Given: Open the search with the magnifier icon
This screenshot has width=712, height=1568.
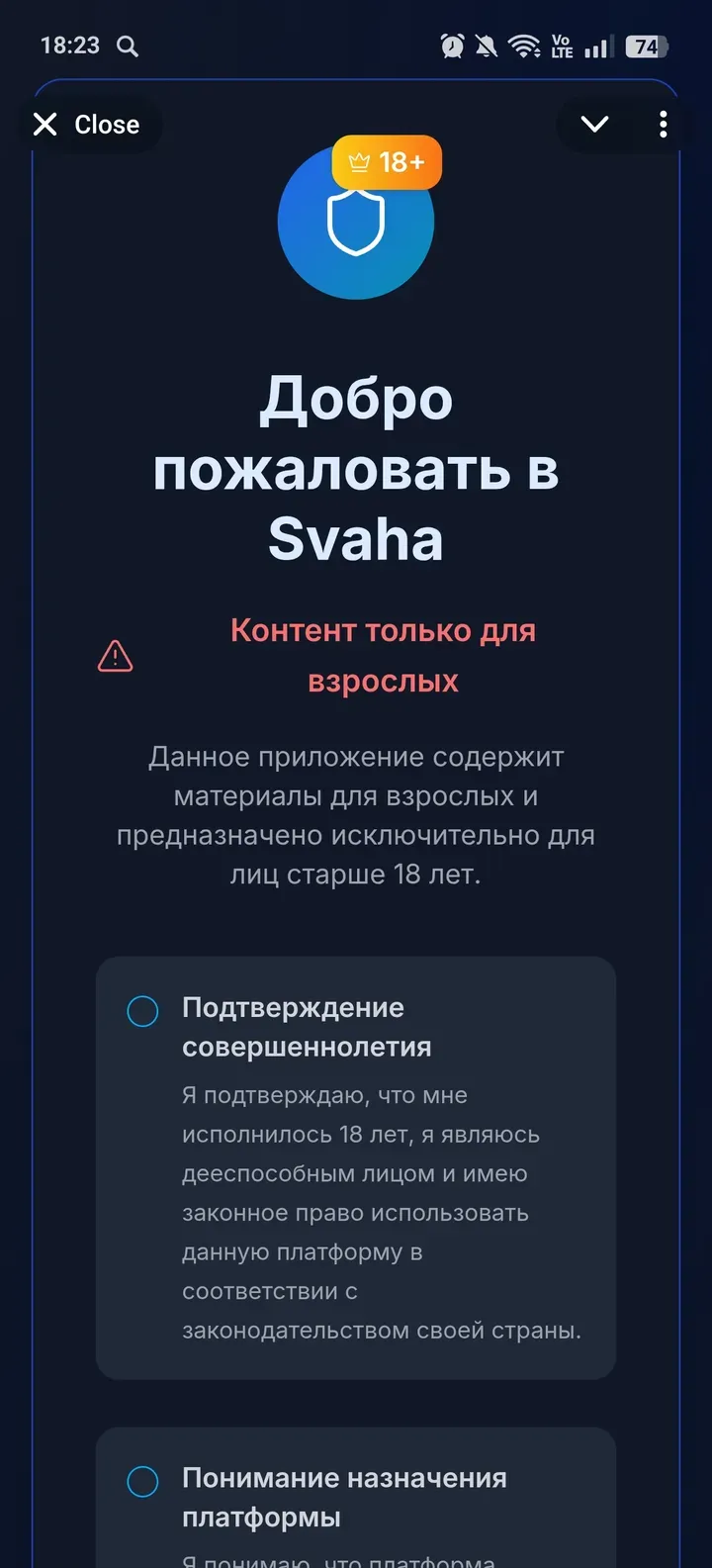Looking at the screenshot, I should coord(127,46).
